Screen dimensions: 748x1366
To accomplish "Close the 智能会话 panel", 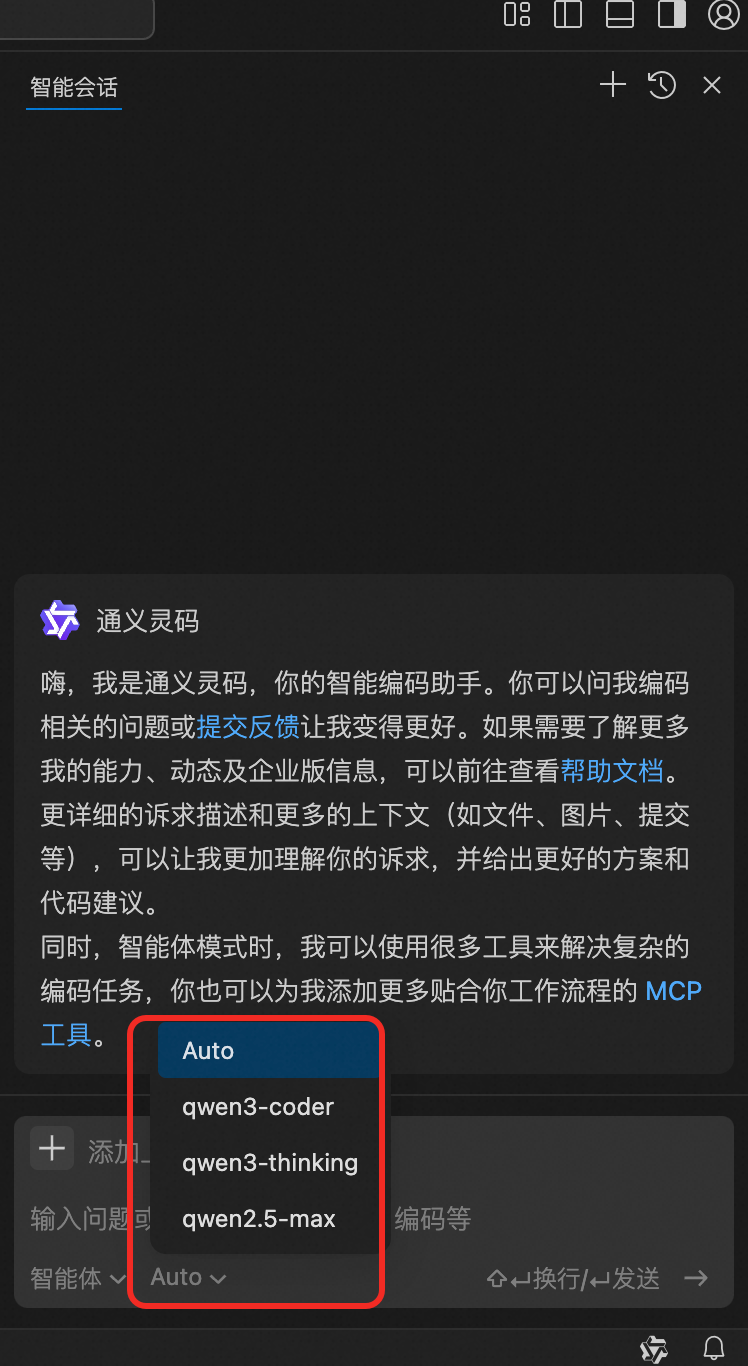I will coord(712,86).
